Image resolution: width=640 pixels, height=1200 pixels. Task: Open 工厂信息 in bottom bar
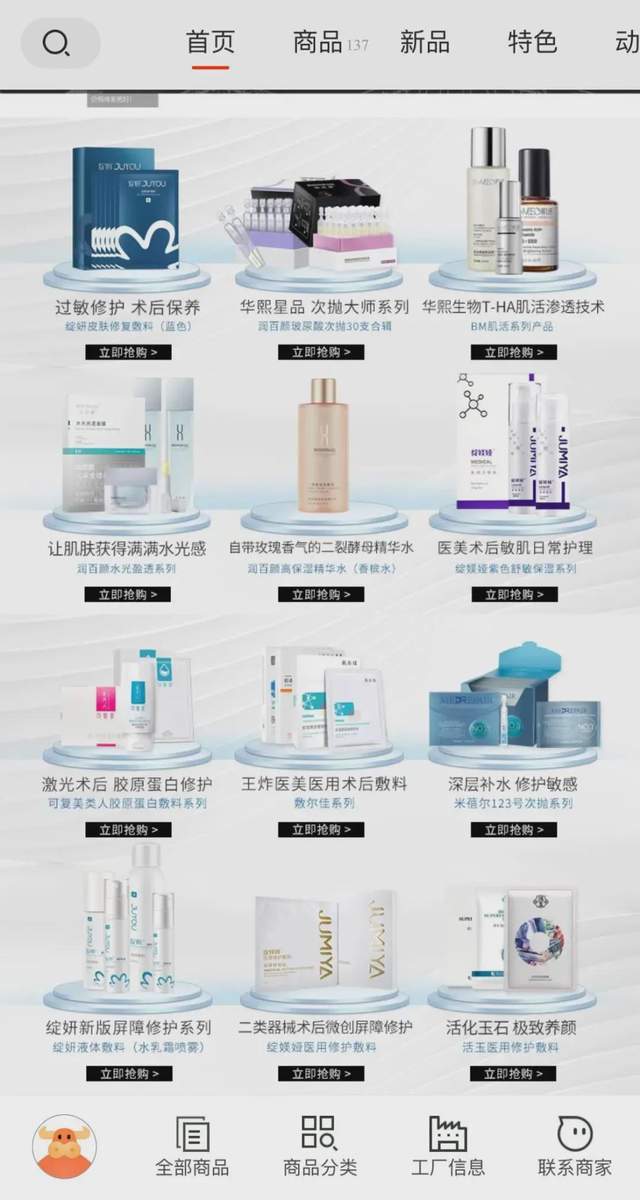tap(448, 1146)
